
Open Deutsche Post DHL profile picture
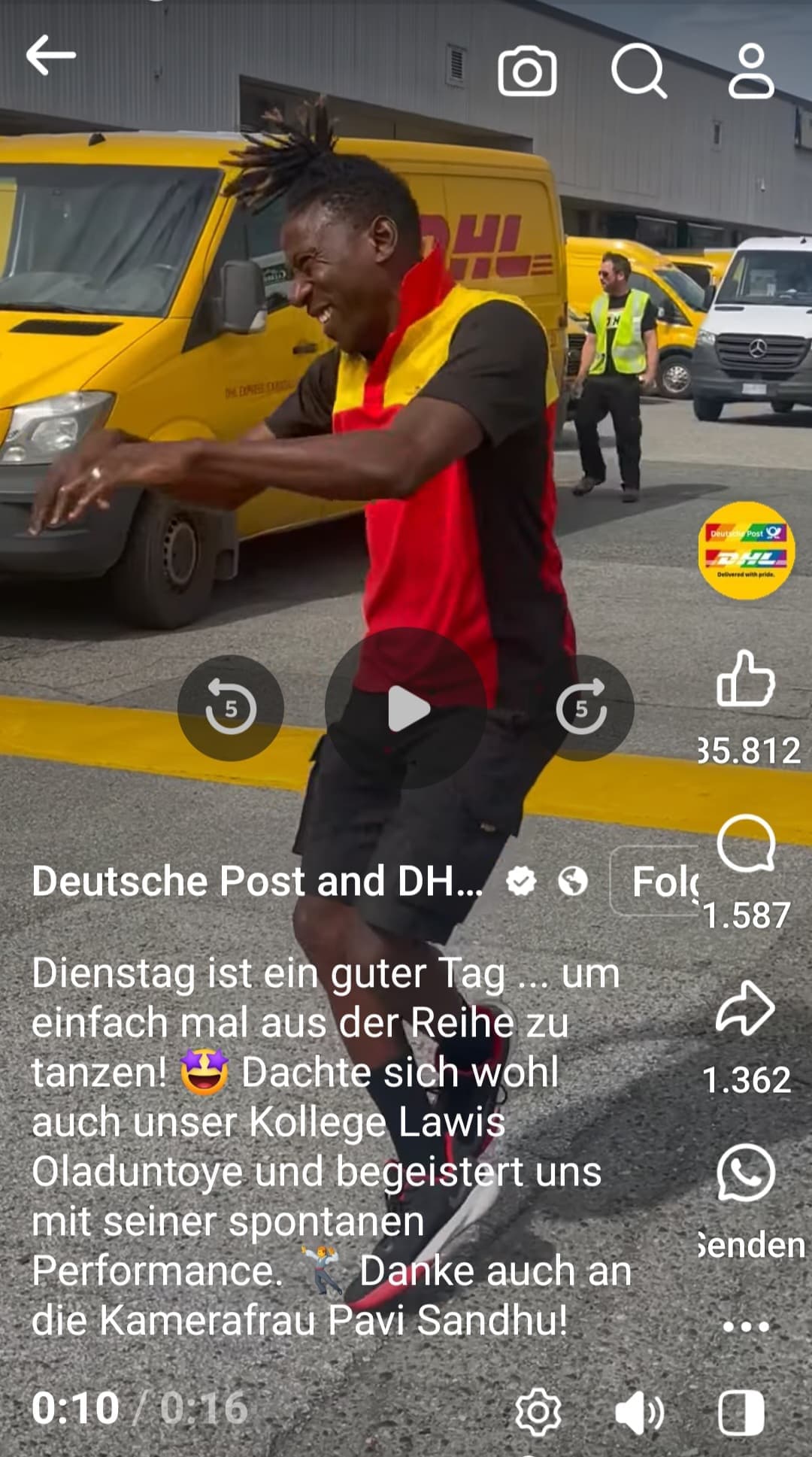click(746, 551)
